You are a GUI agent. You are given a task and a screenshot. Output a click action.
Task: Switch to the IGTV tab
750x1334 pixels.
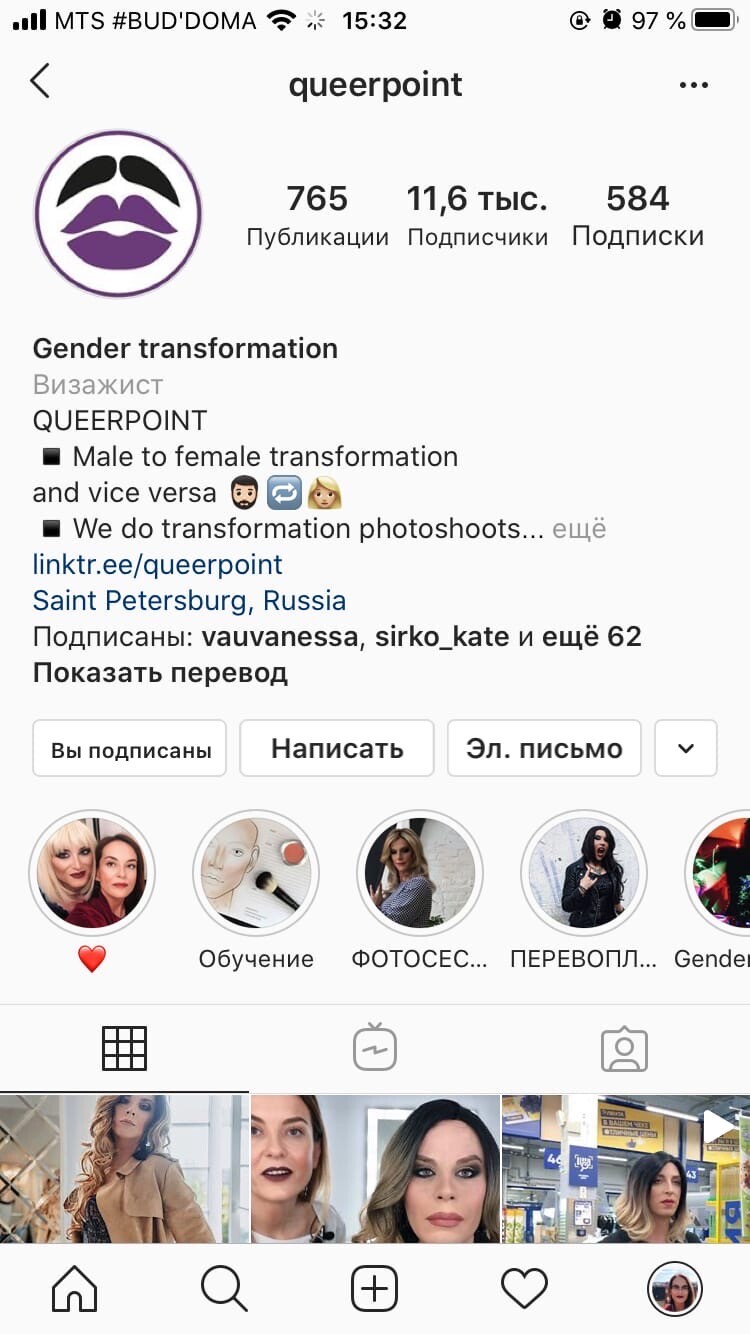tap(375, 1049)
